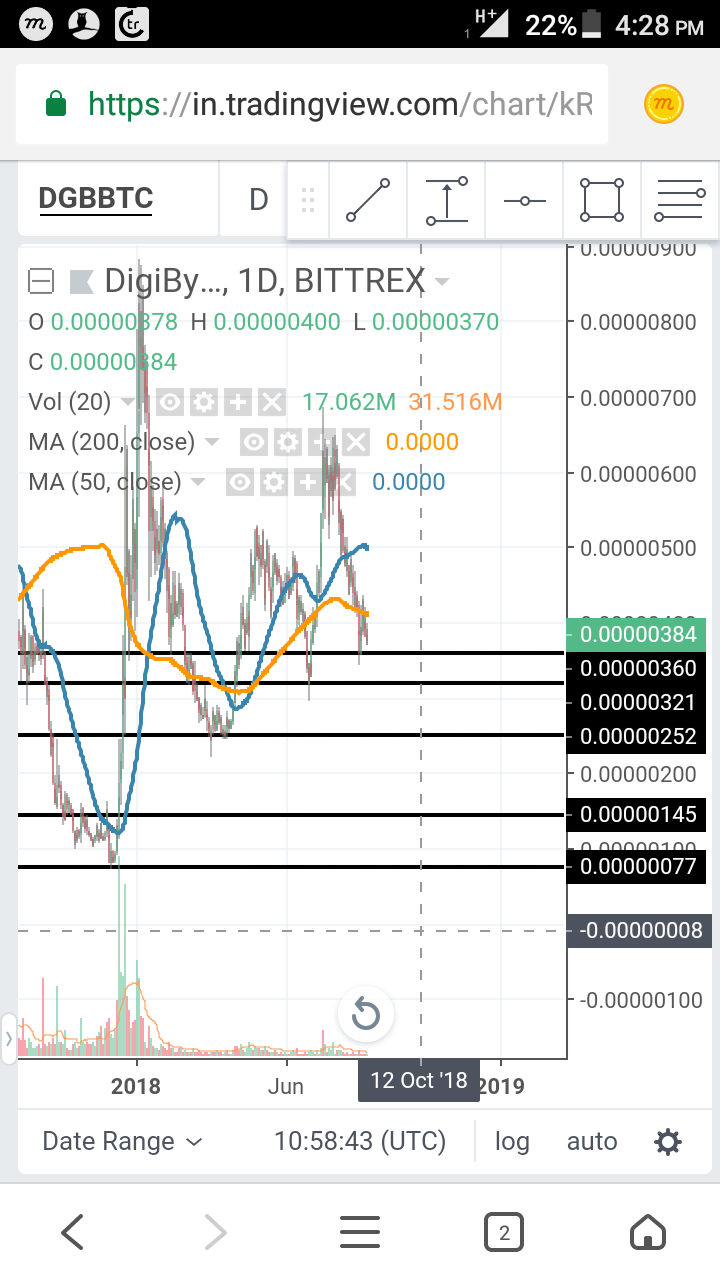The width and height of the screenshot is (720, 1280).
Task: Select the Fibonacci retracement lines tool
Action: click(680, 200)
